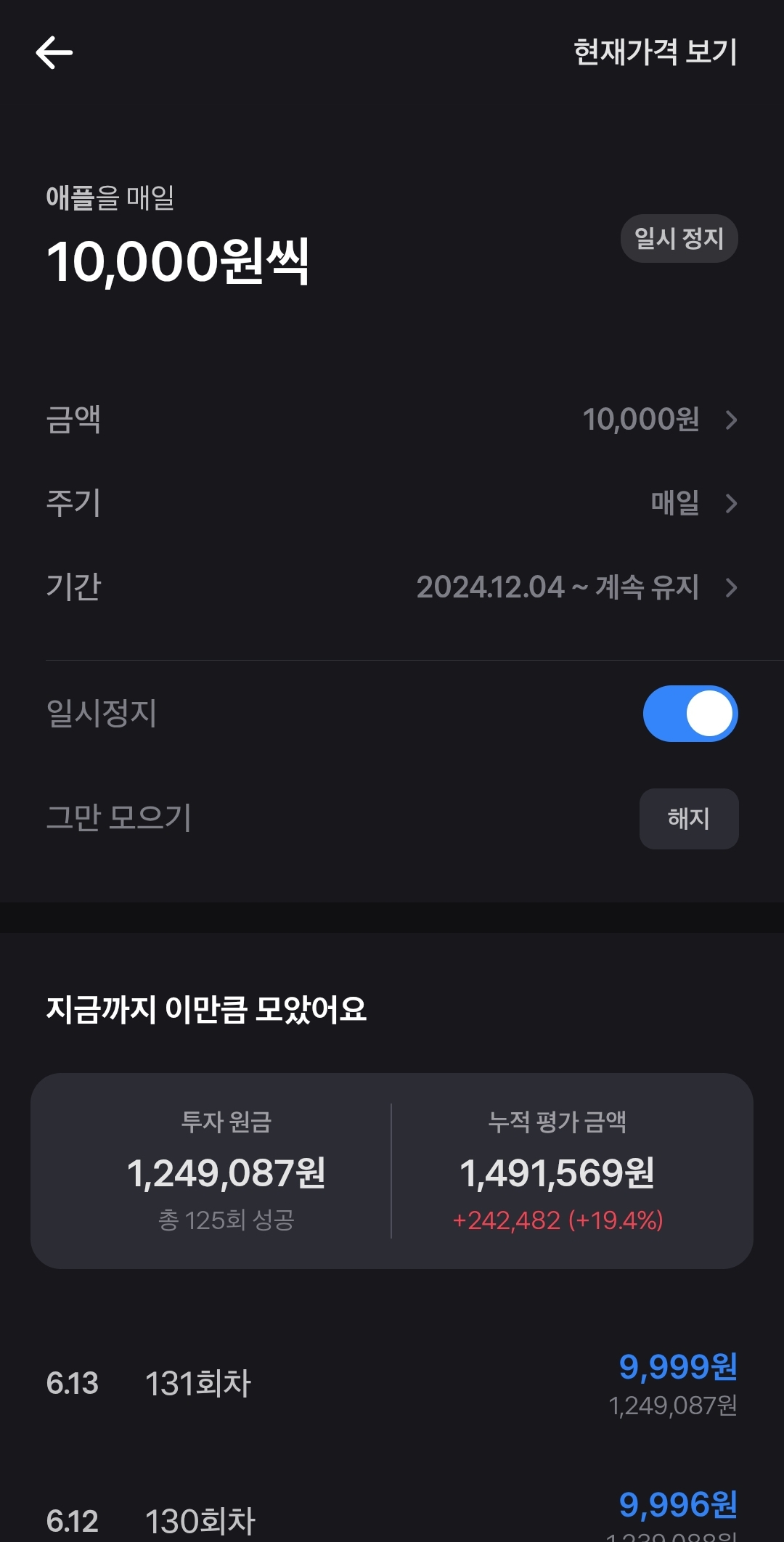View the 6.12 130회차 purchase record
784x1542 pixels.
pos(392,1519)
